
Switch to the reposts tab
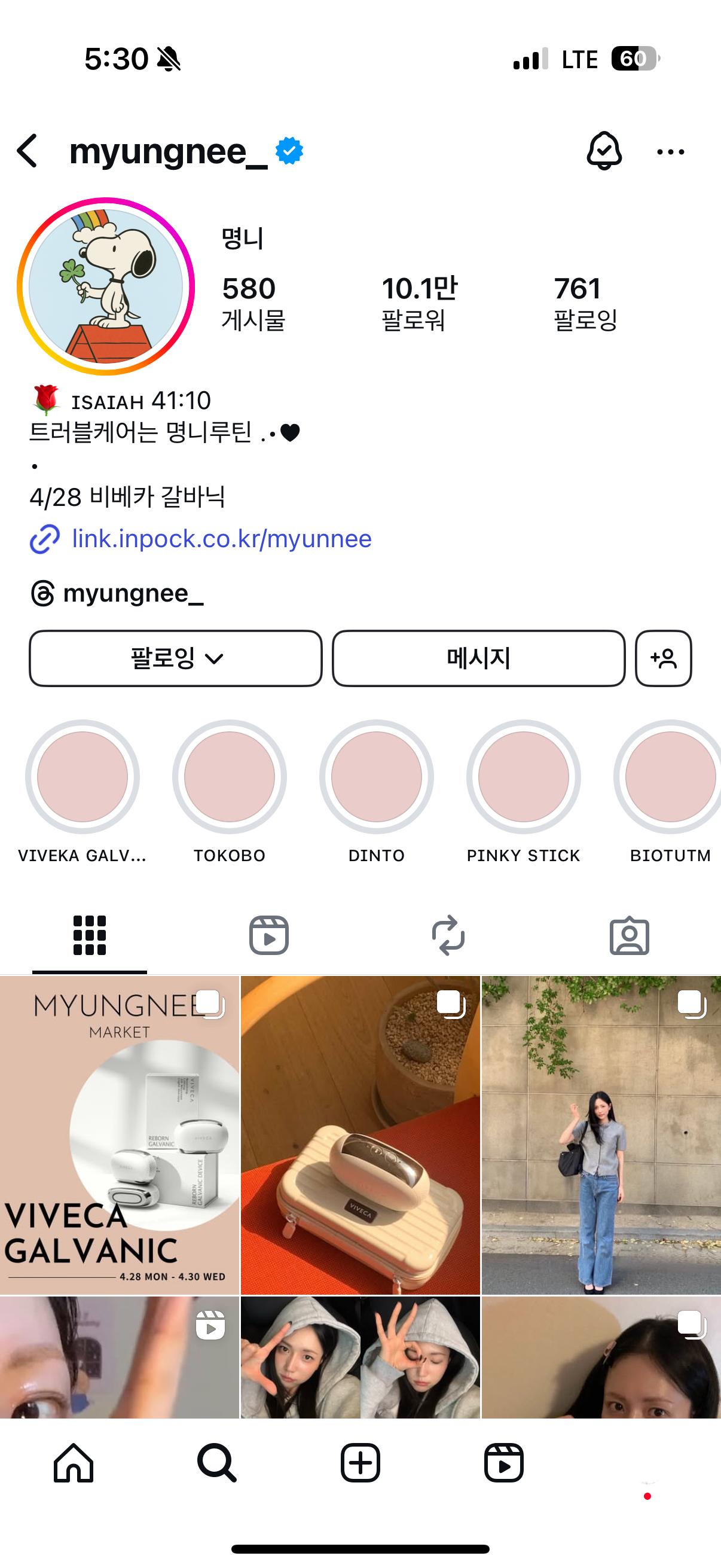(x=448, y=935)
